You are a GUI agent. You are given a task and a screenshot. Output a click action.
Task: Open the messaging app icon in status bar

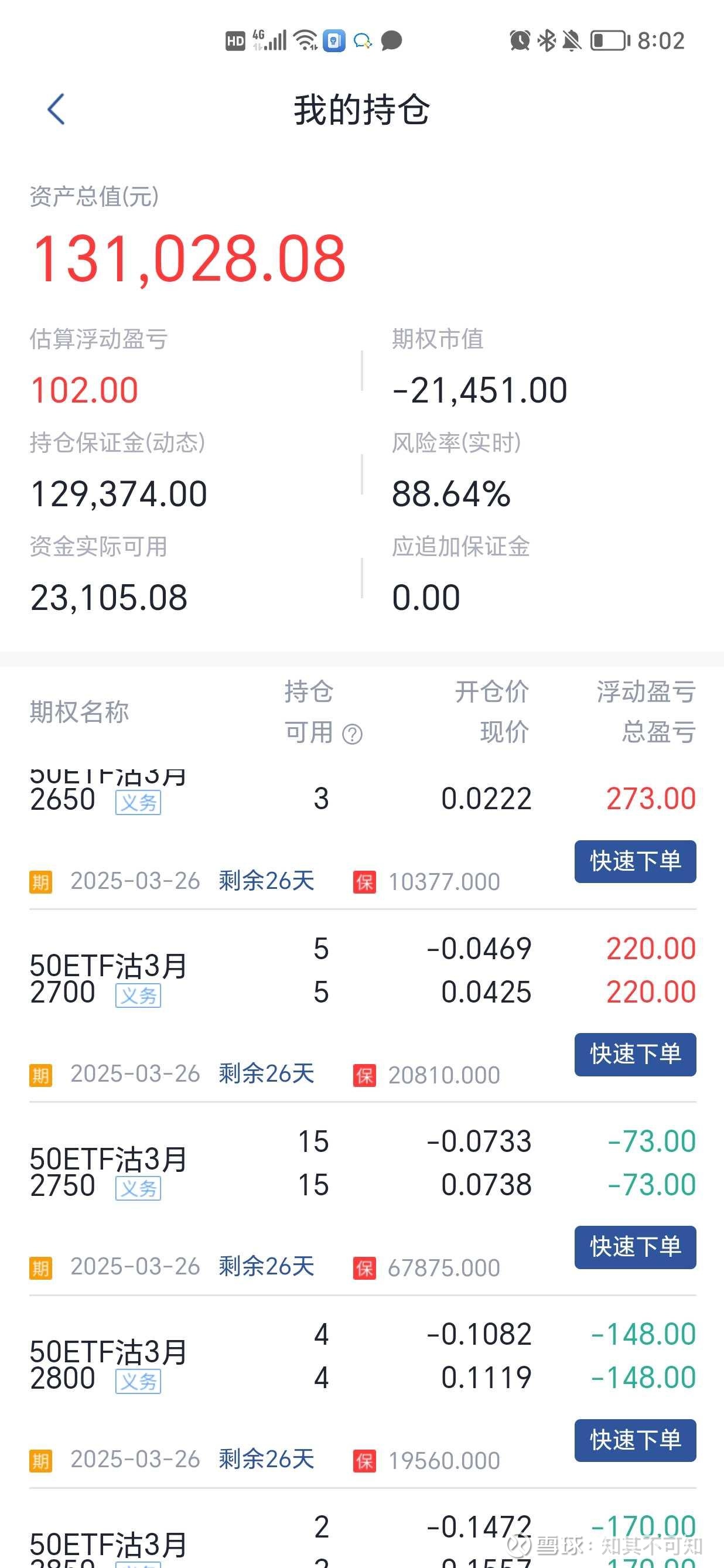tap(392, 40)
